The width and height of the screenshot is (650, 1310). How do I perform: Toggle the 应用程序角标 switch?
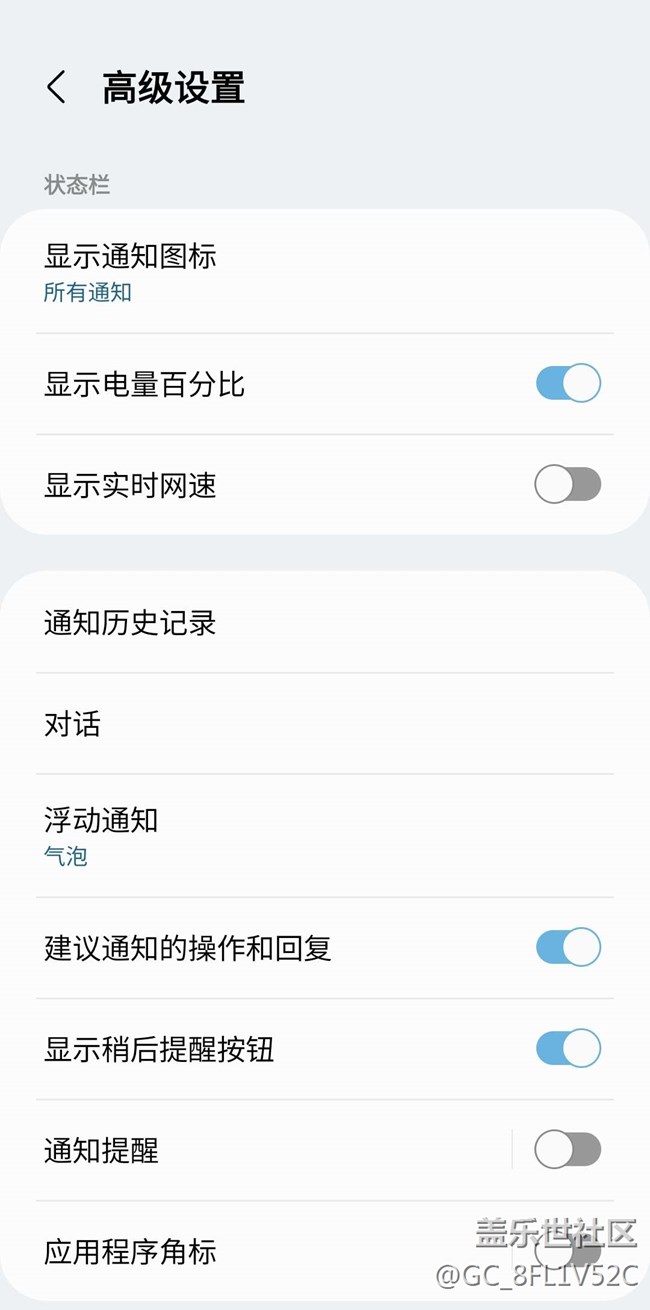click(x=568, y=1250)
